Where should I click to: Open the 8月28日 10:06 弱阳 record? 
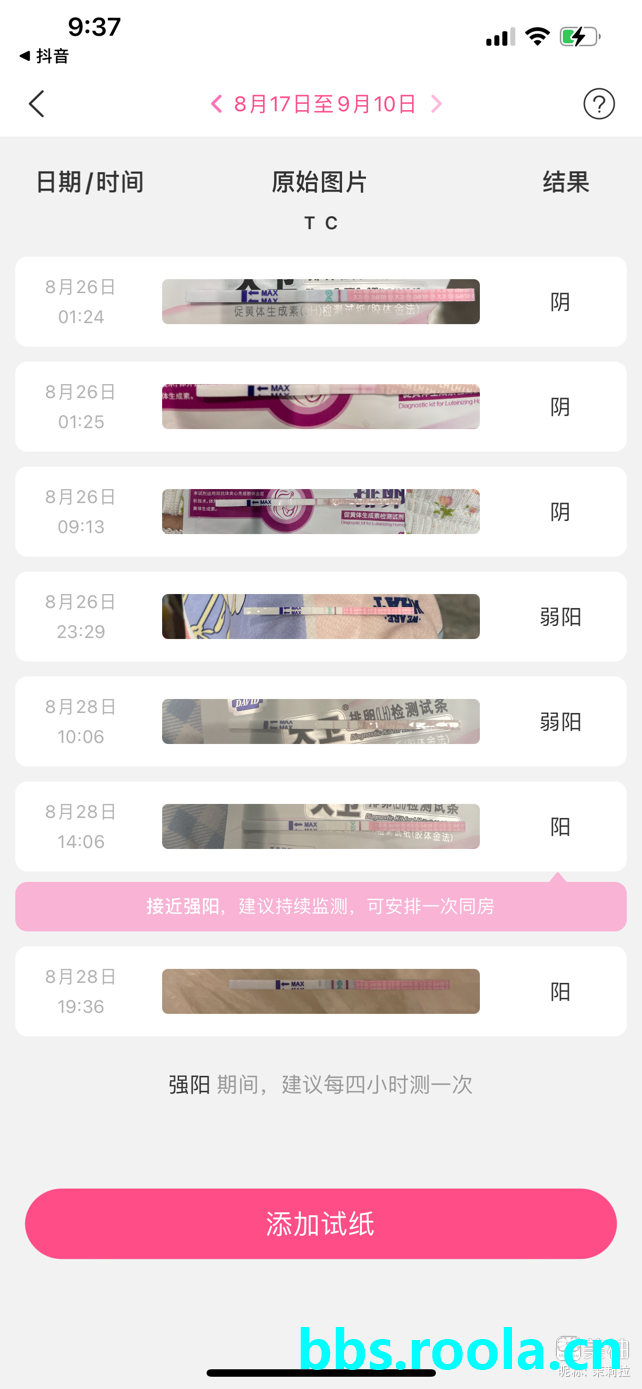[x=320, y=722]
